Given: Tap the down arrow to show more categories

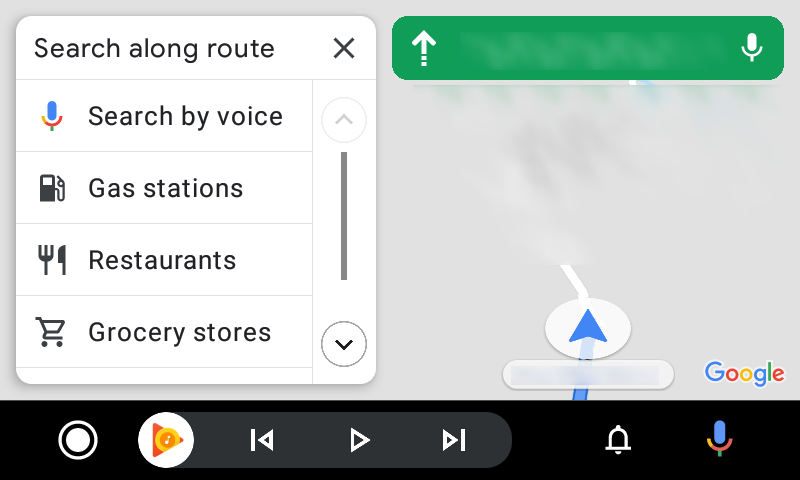Looking at the screenshot, I should [x=344, y=345].
